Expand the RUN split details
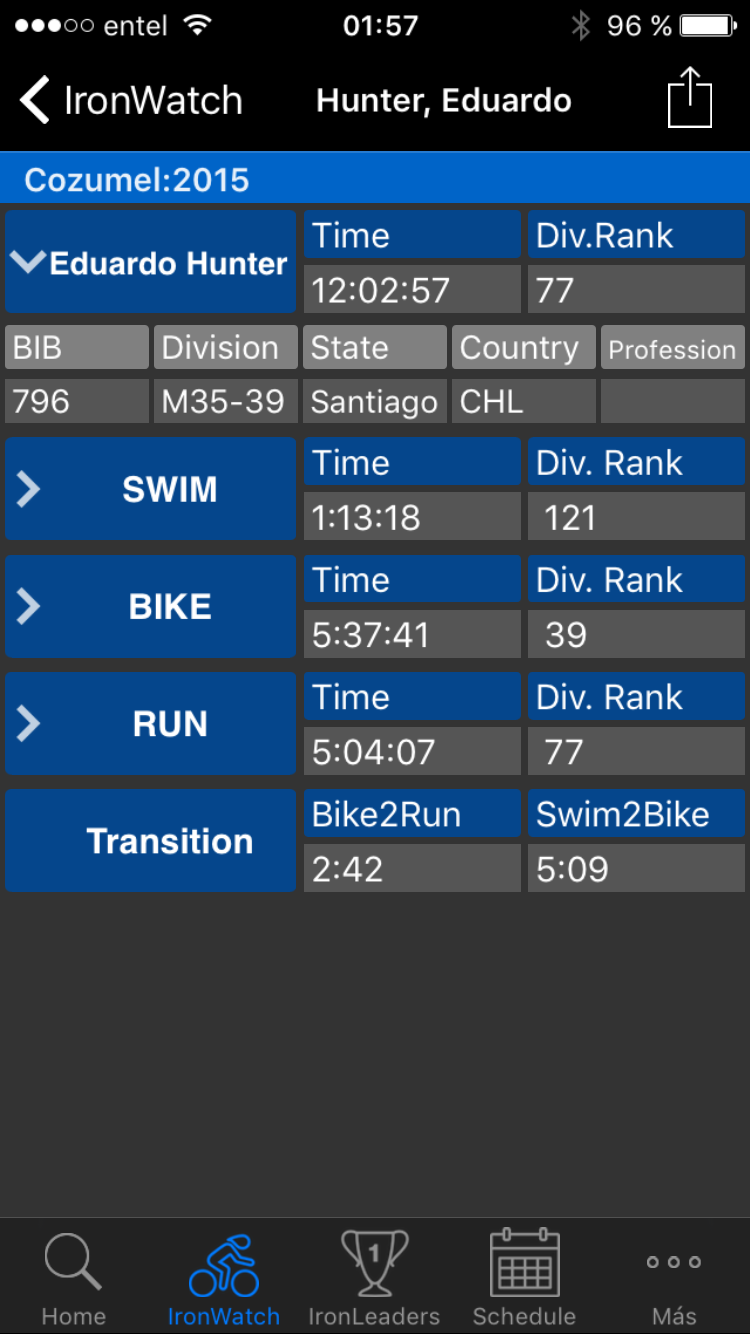Screen dimensions: 750x1334 point(150,723)
